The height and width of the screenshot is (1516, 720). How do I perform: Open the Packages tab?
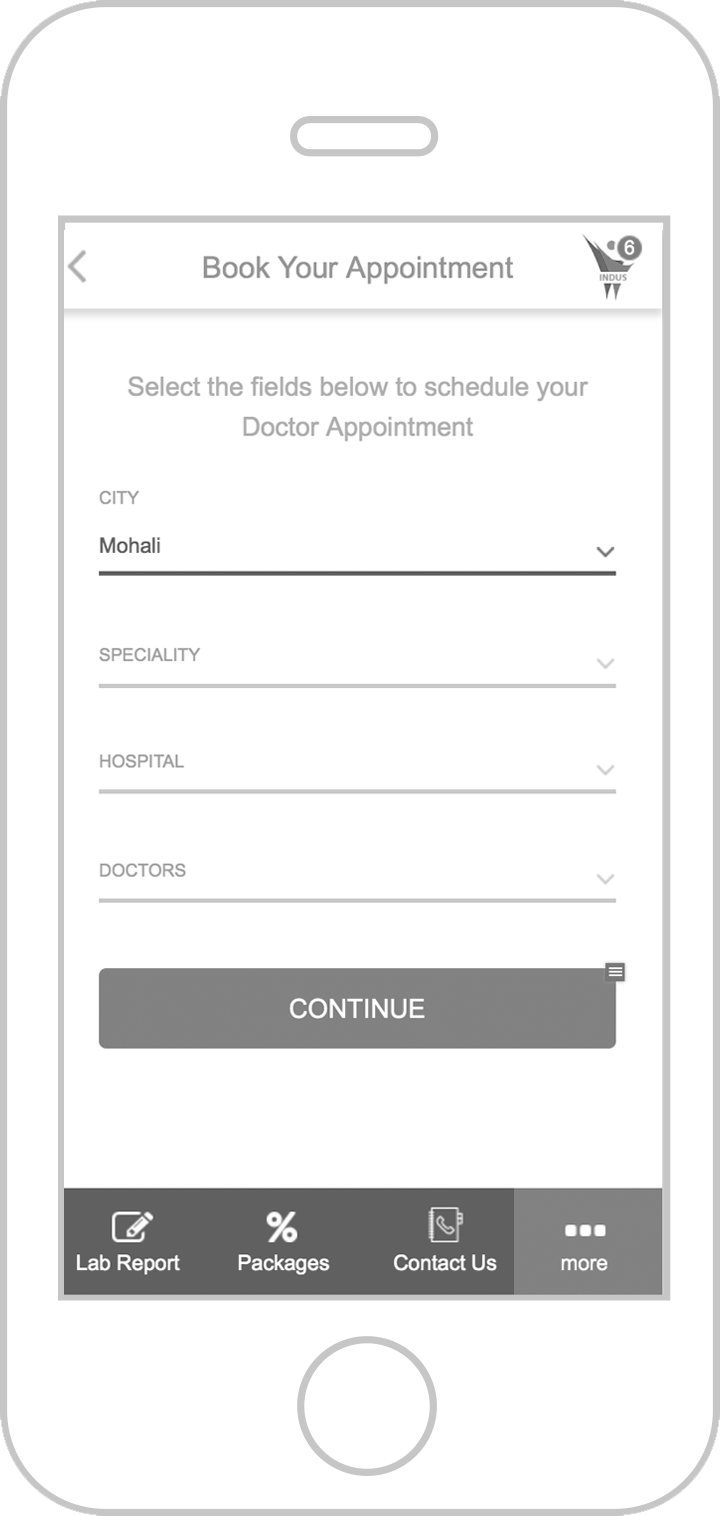tap(283, 1242)
